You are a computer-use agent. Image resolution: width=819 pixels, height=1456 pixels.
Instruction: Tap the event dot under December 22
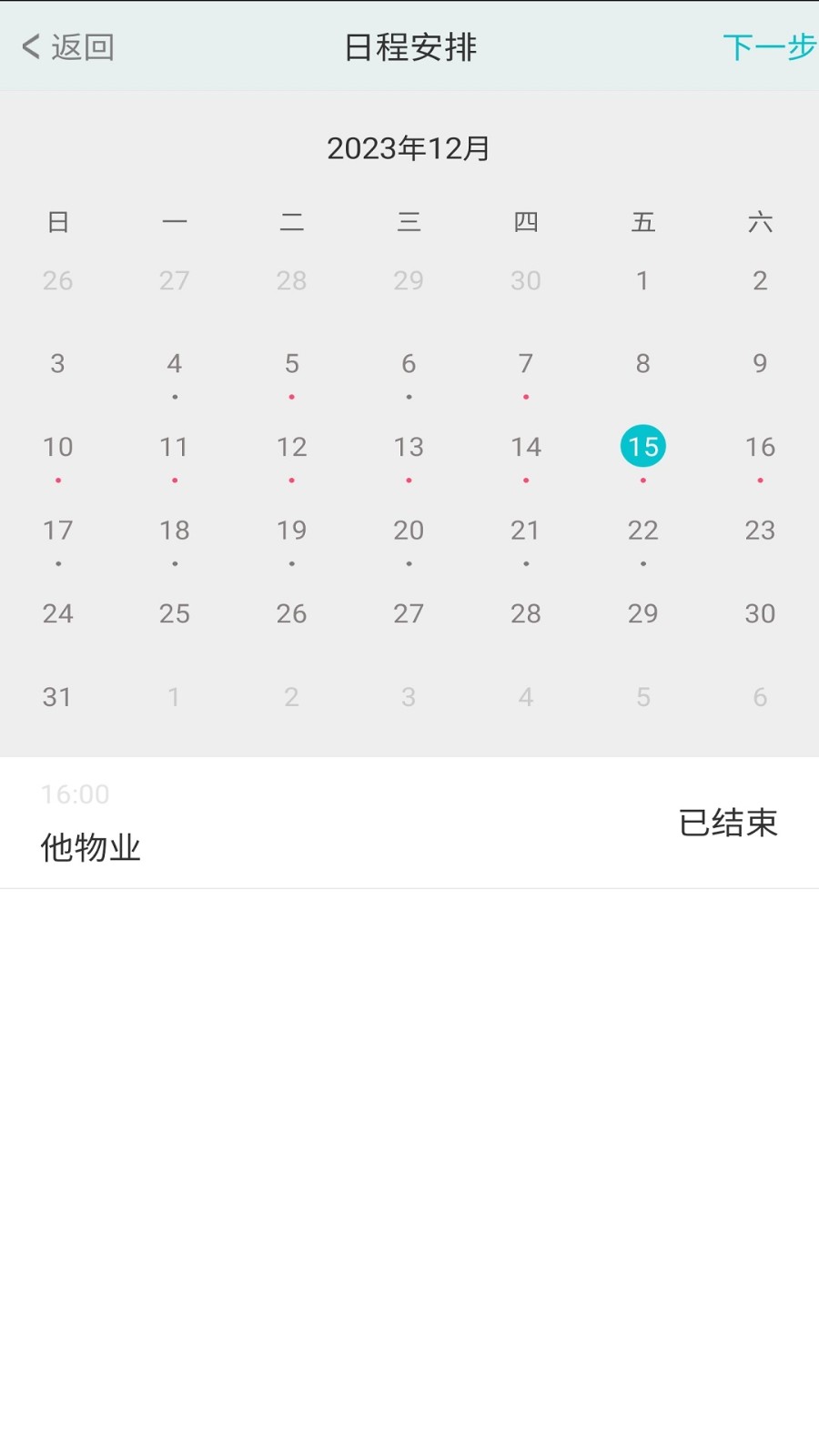tap(642, 563)
